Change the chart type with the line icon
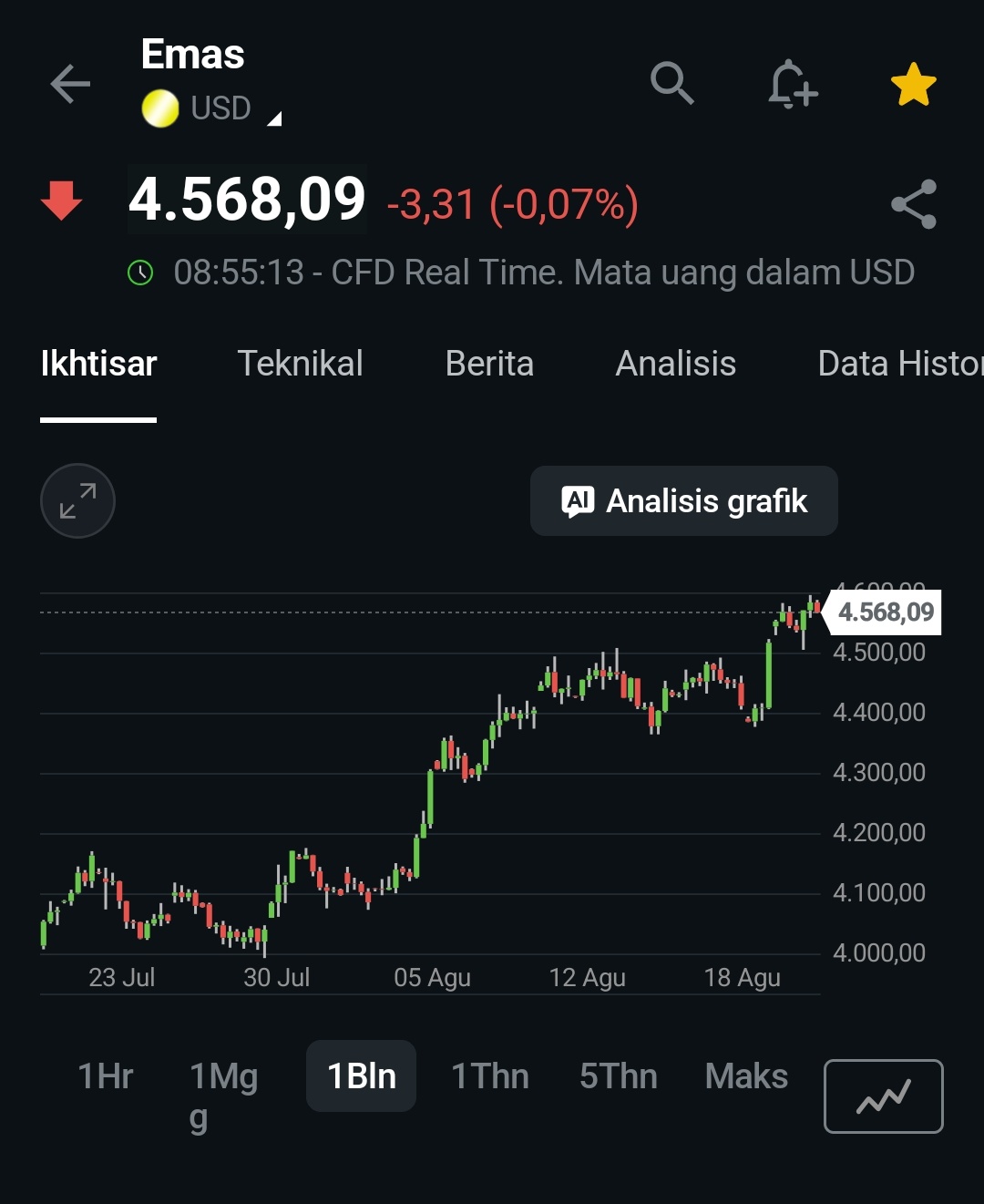 pos(884,1096)
